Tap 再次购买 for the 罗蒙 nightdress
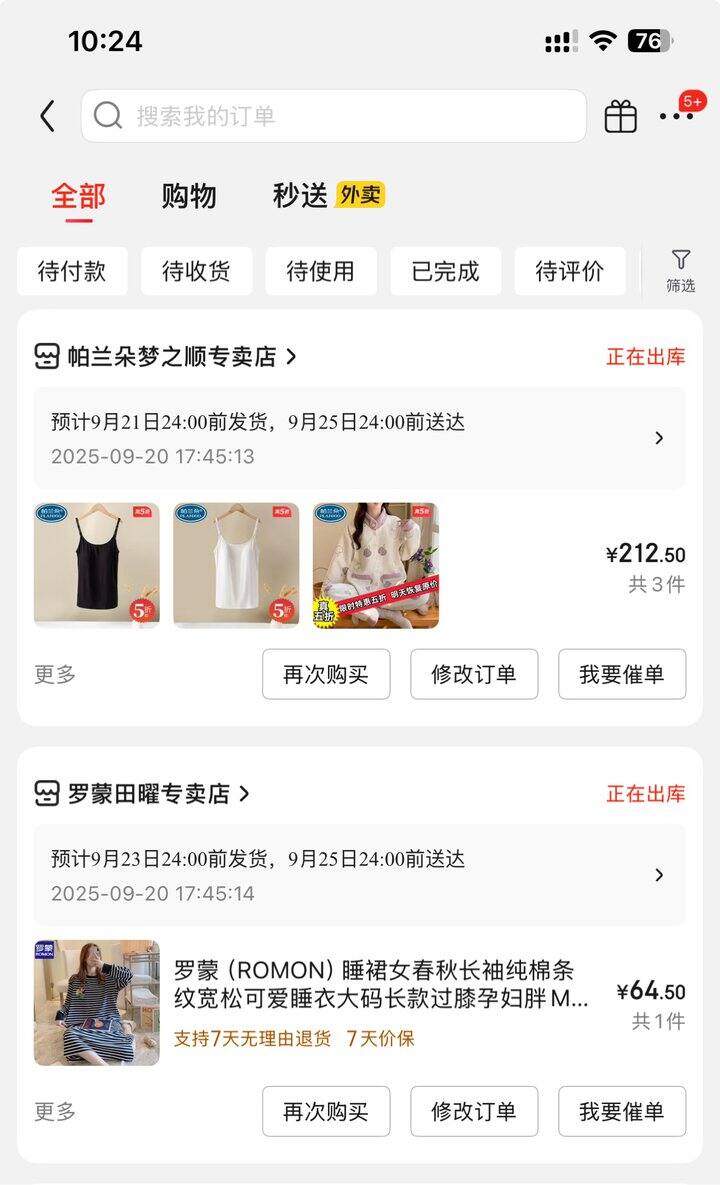This screenshot has width=720, height=1185. [326, 1111]
